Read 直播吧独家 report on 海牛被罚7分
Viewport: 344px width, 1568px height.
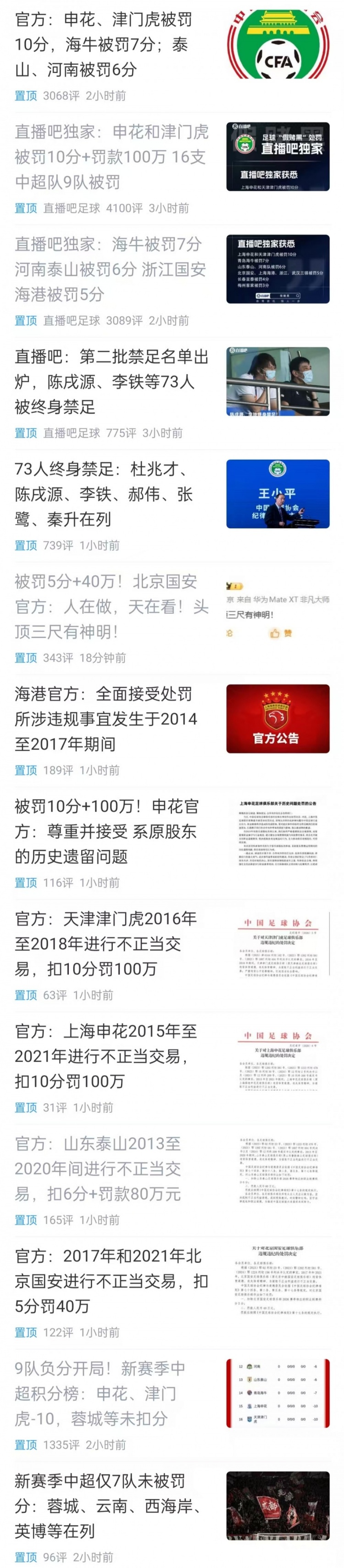tap(110, 269)
